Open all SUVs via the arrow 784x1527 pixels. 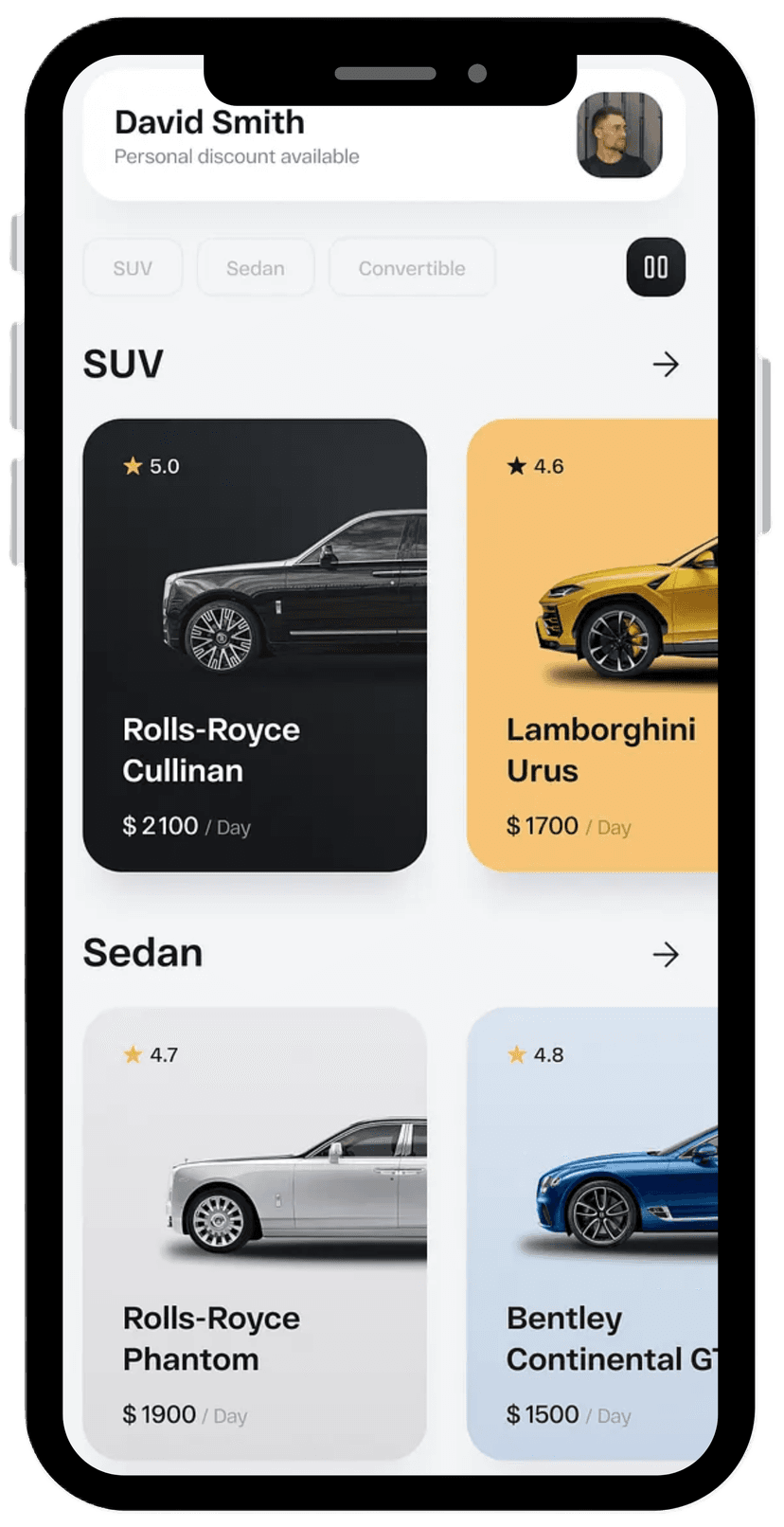[x=666, y=364]
